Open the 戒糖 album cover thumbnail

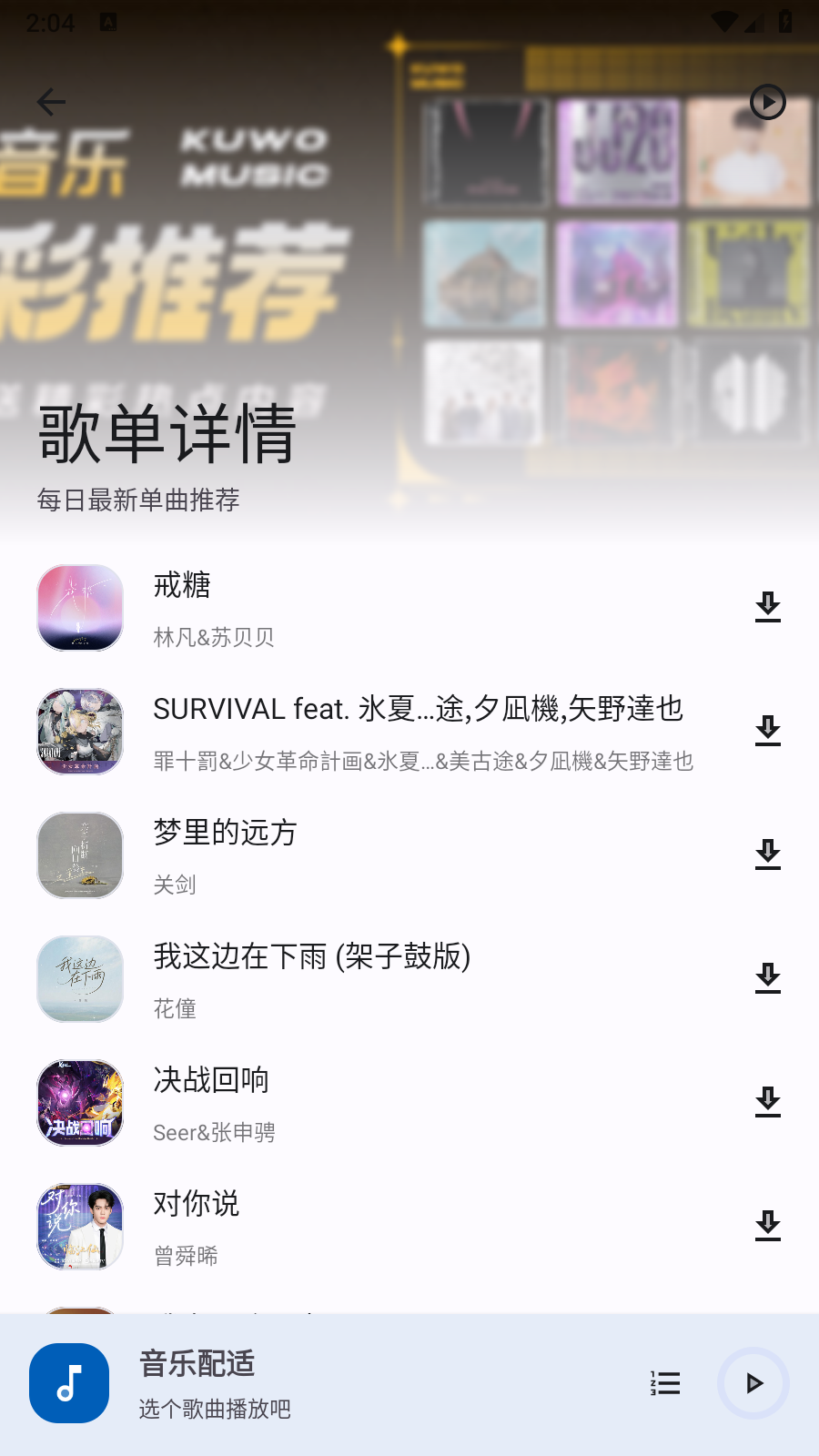(79, 607)
